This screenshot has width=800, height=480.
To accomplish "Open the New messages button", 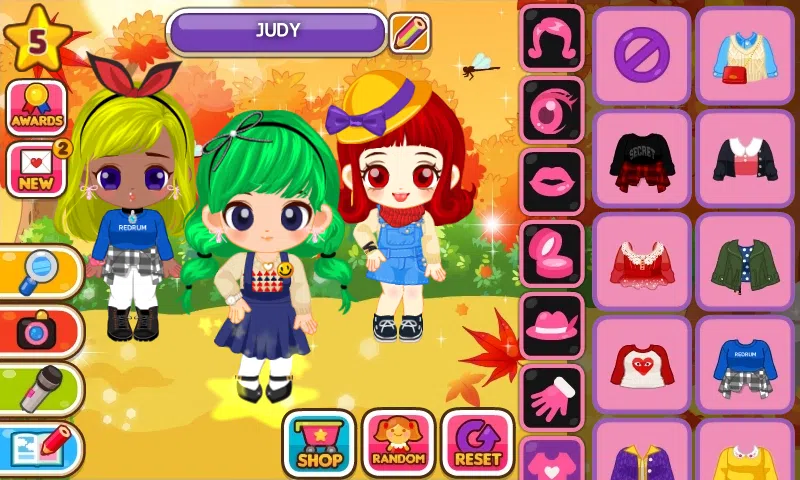I will tap(37, 169).
